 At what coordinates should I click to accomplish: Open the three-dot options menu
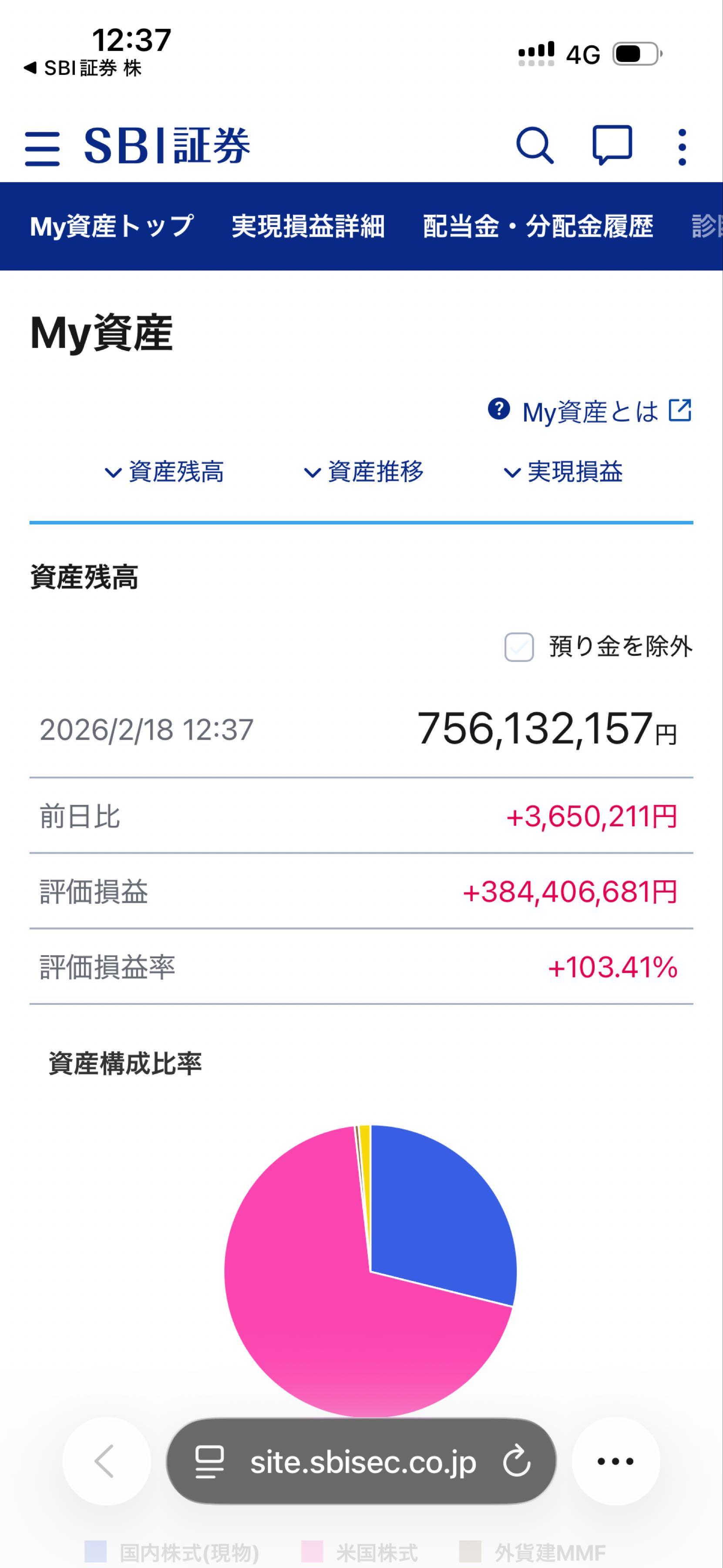coord(682,146)
